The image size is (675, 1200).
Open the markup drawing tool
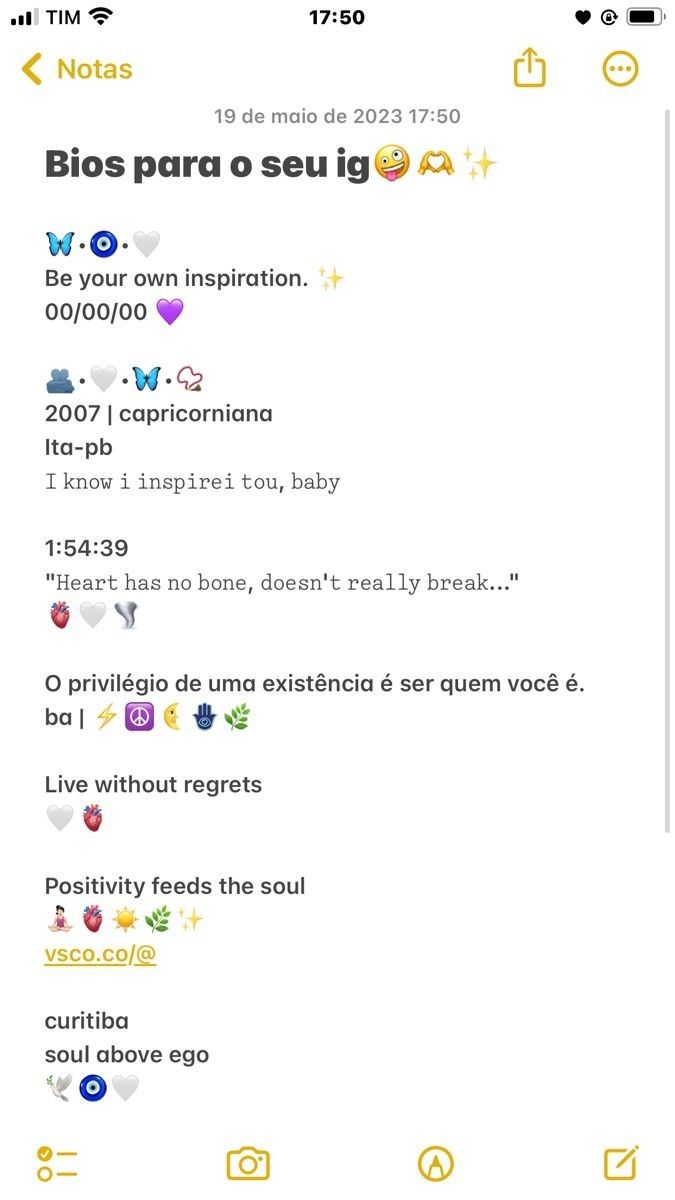tap(435, 1164)
